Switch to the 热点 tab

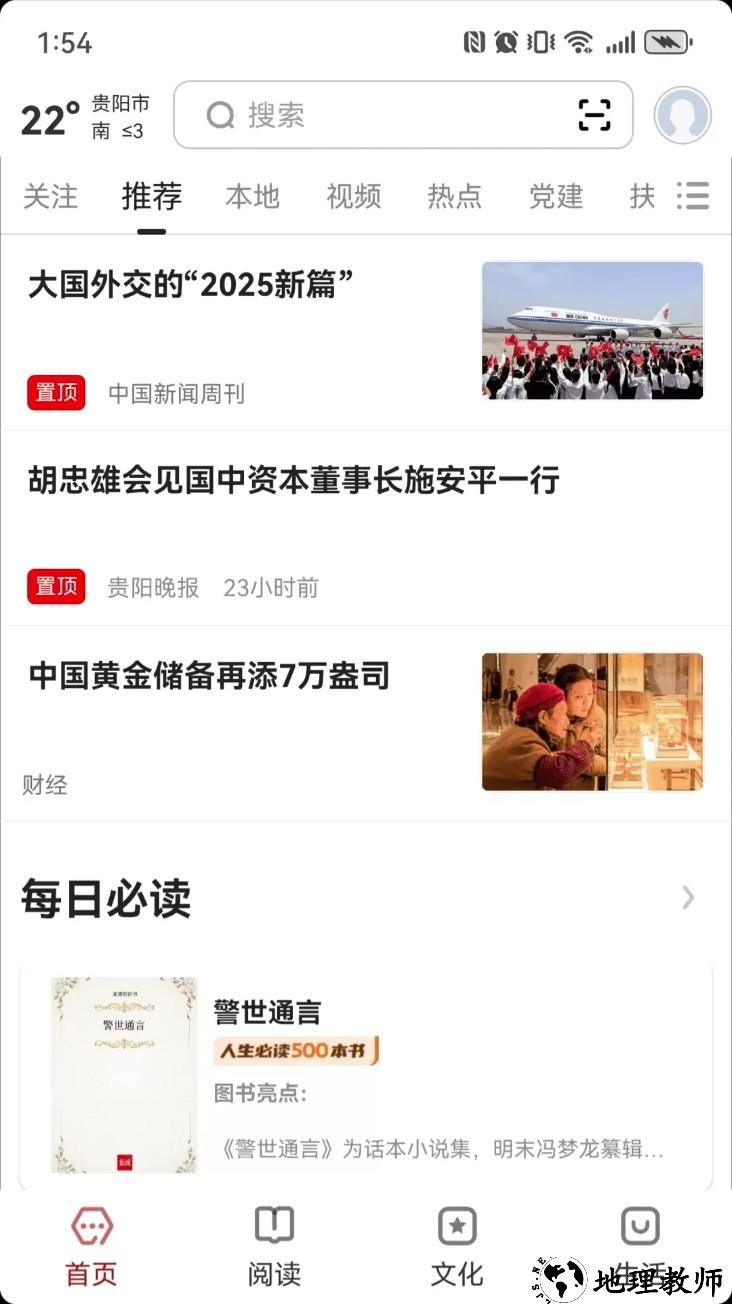coord(455,196)
